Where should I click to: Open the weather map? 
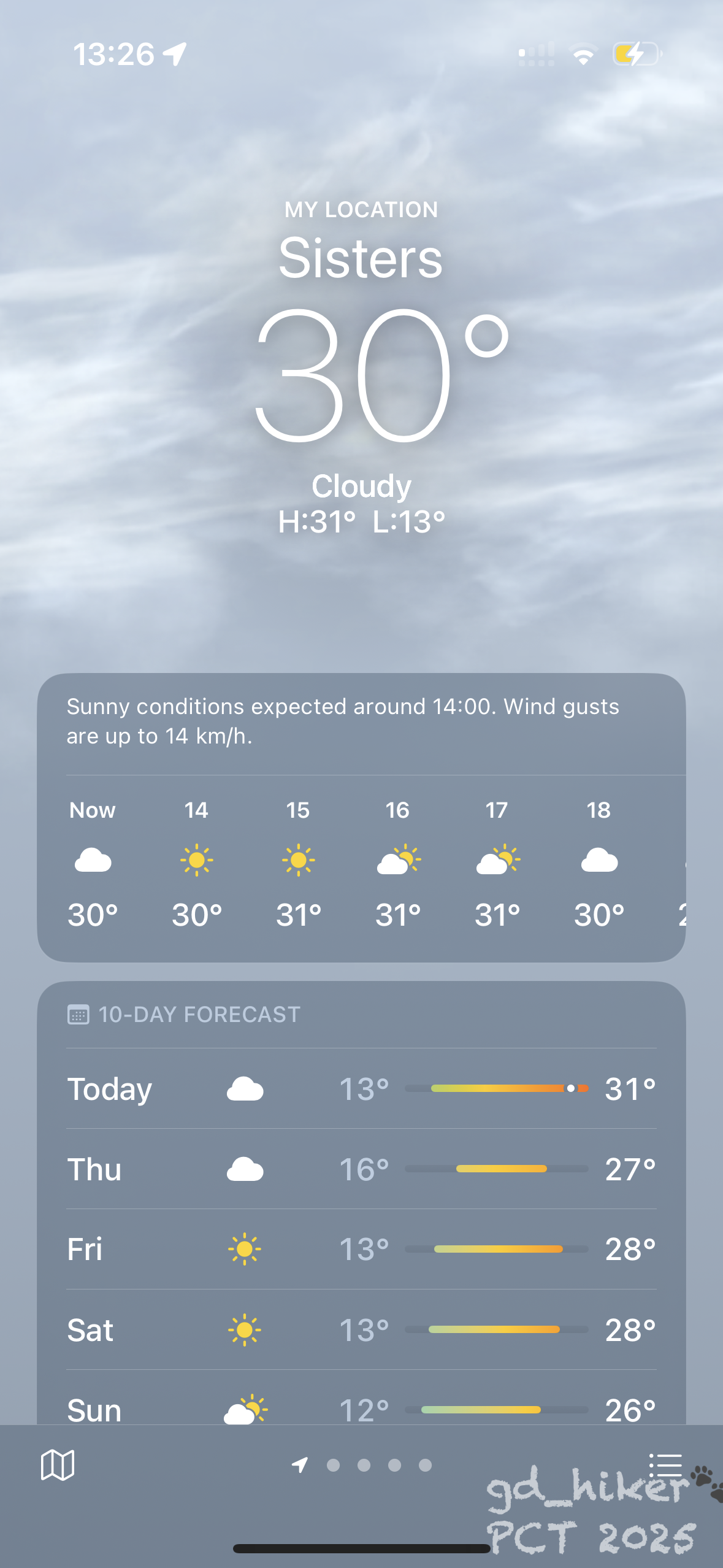[57, 1465]
